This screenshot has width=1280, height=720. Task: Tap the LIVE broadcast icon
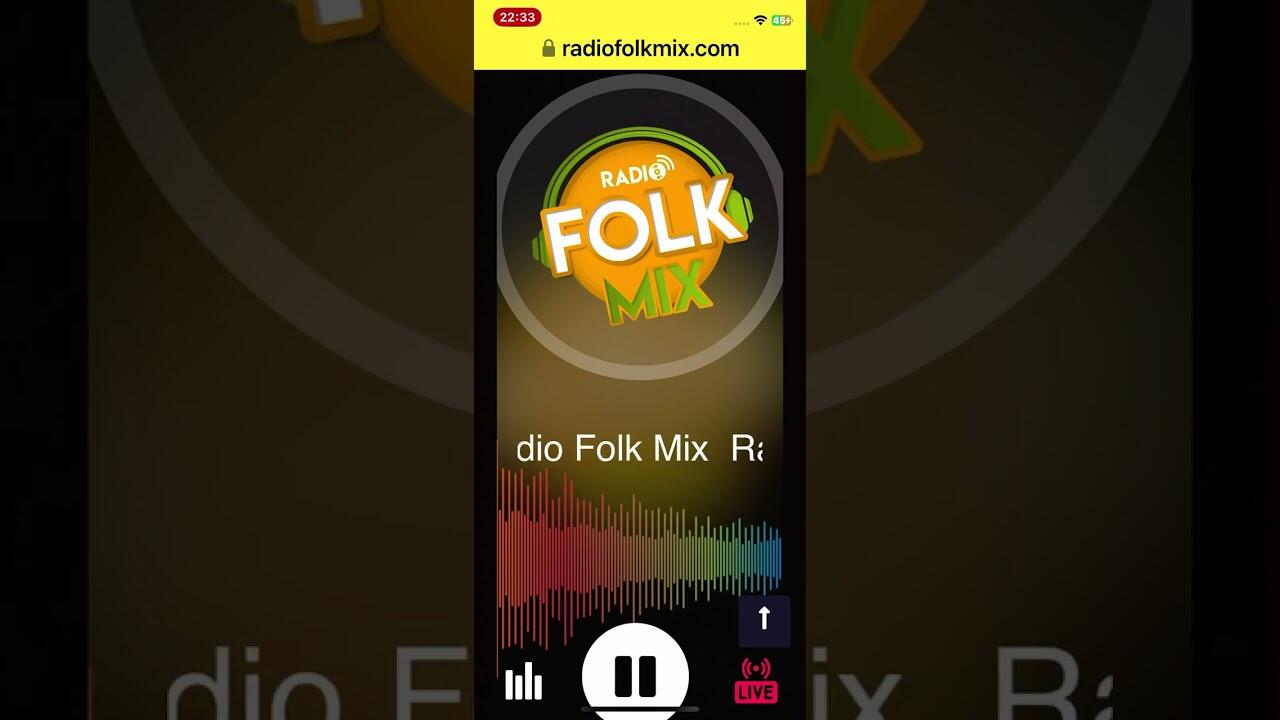756,680
